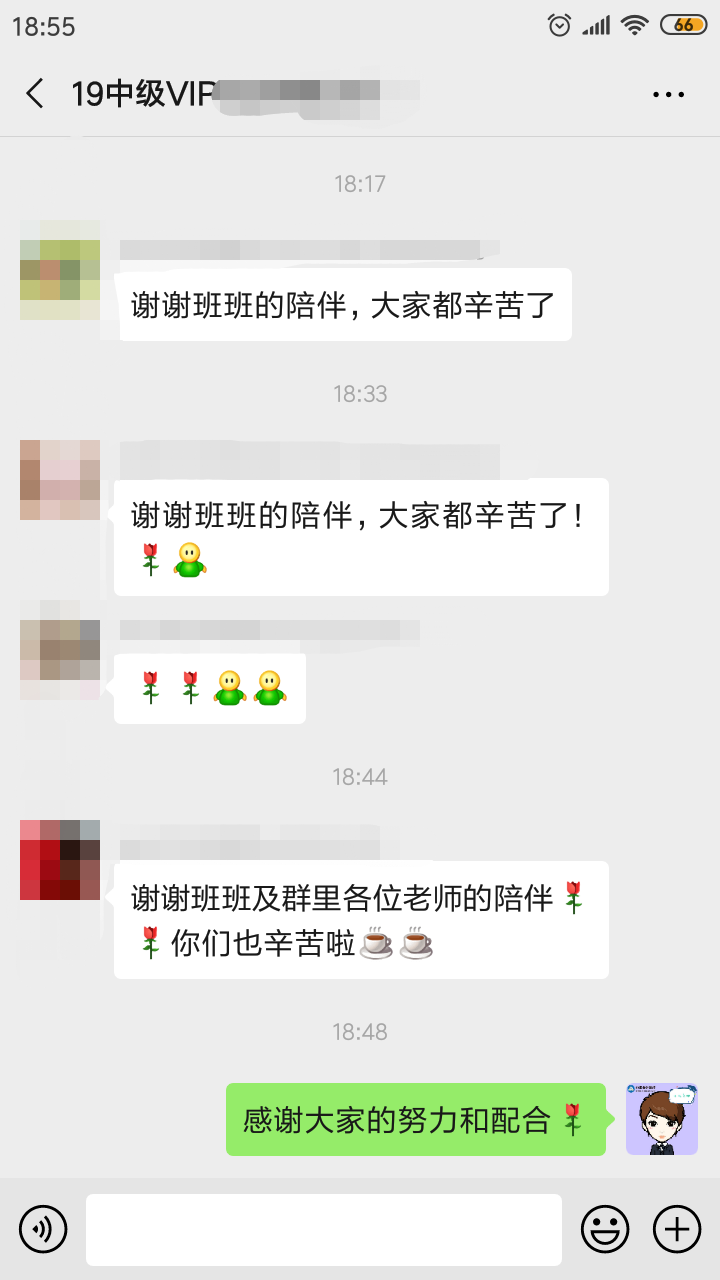Tap the group title '19中级VIP'
The height and width of the screenshot is (1280, 720).
[148, 92]
